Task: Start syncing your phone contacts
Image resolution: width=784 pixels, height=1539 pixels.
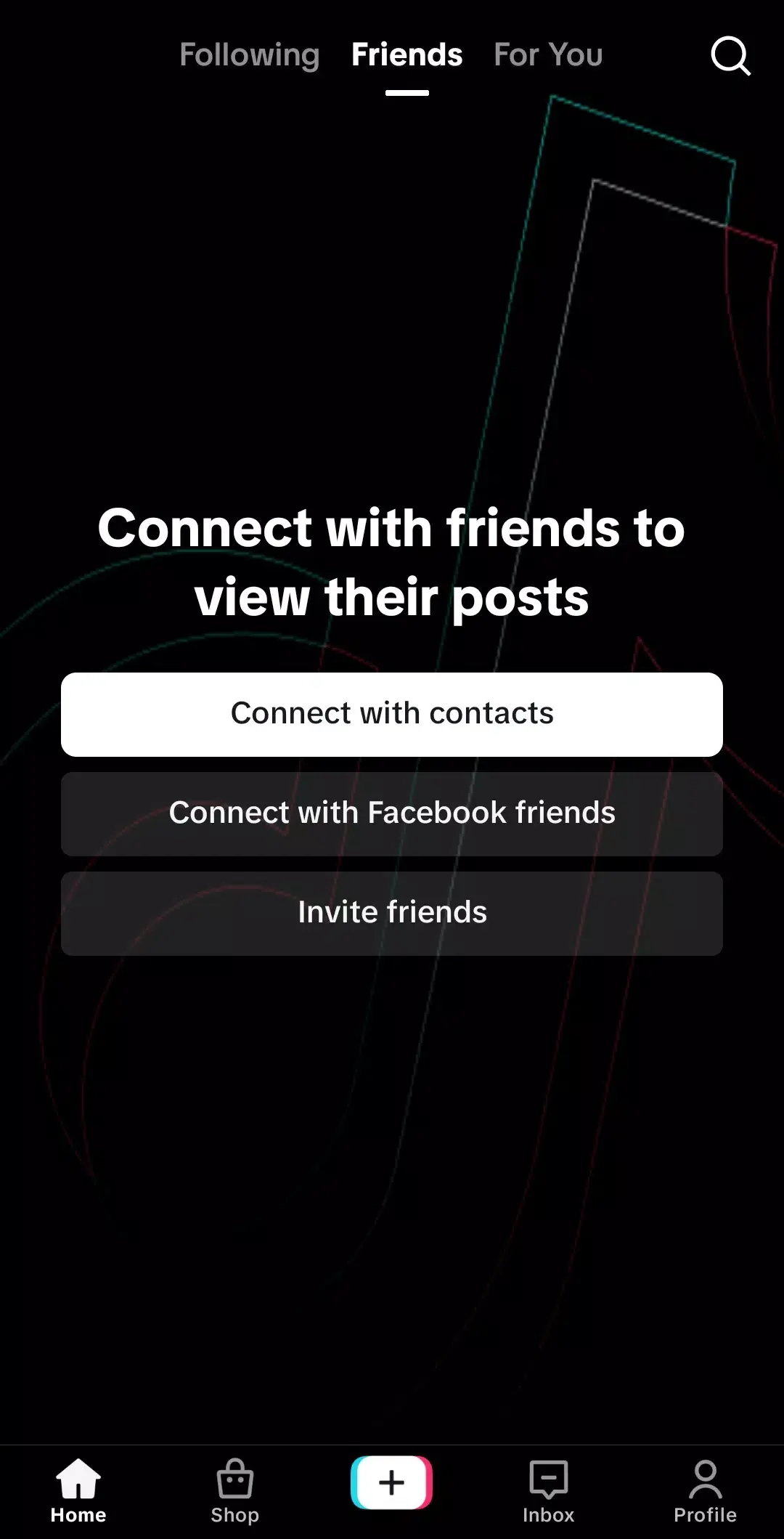Action: (x=392, y=713)
